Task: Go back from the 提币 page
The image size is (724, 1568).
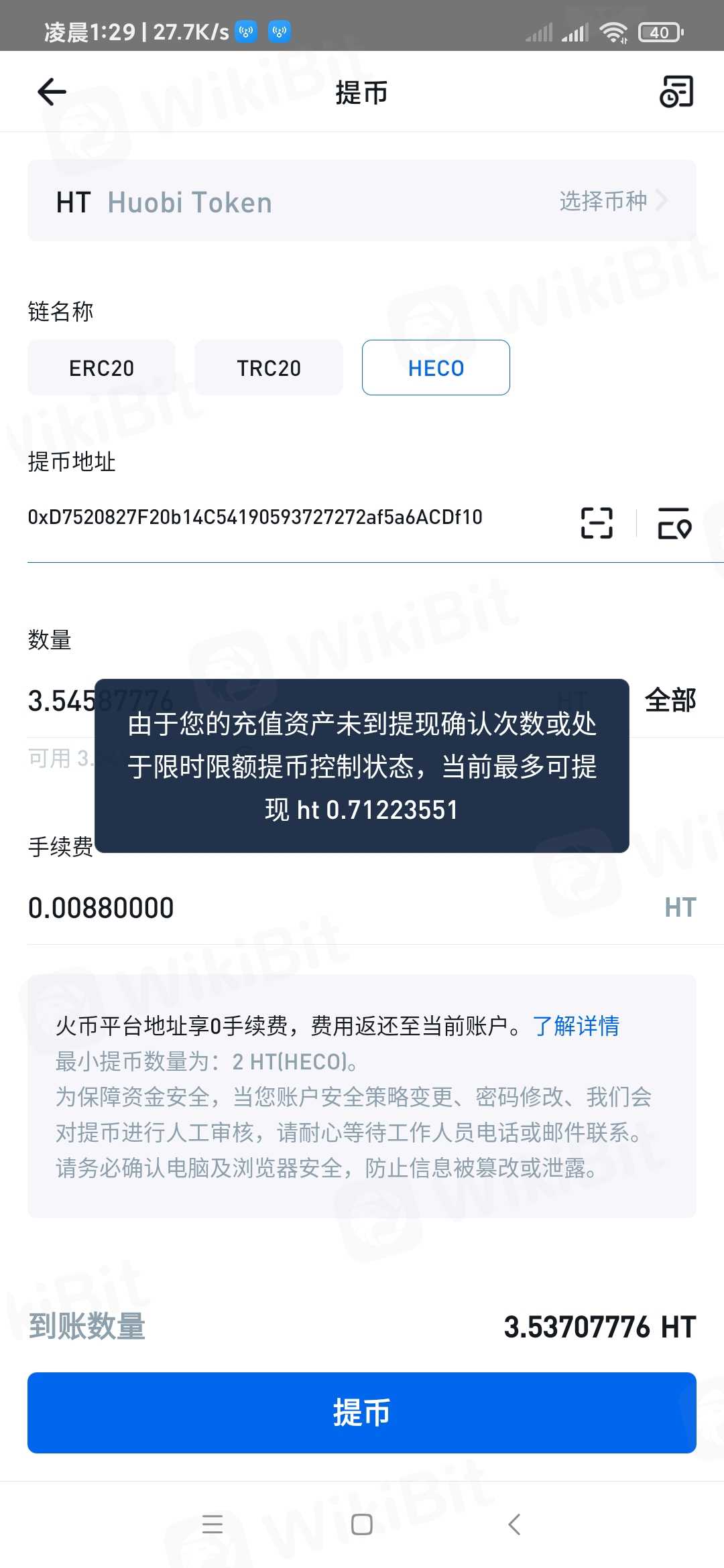Action: (52, 92)
